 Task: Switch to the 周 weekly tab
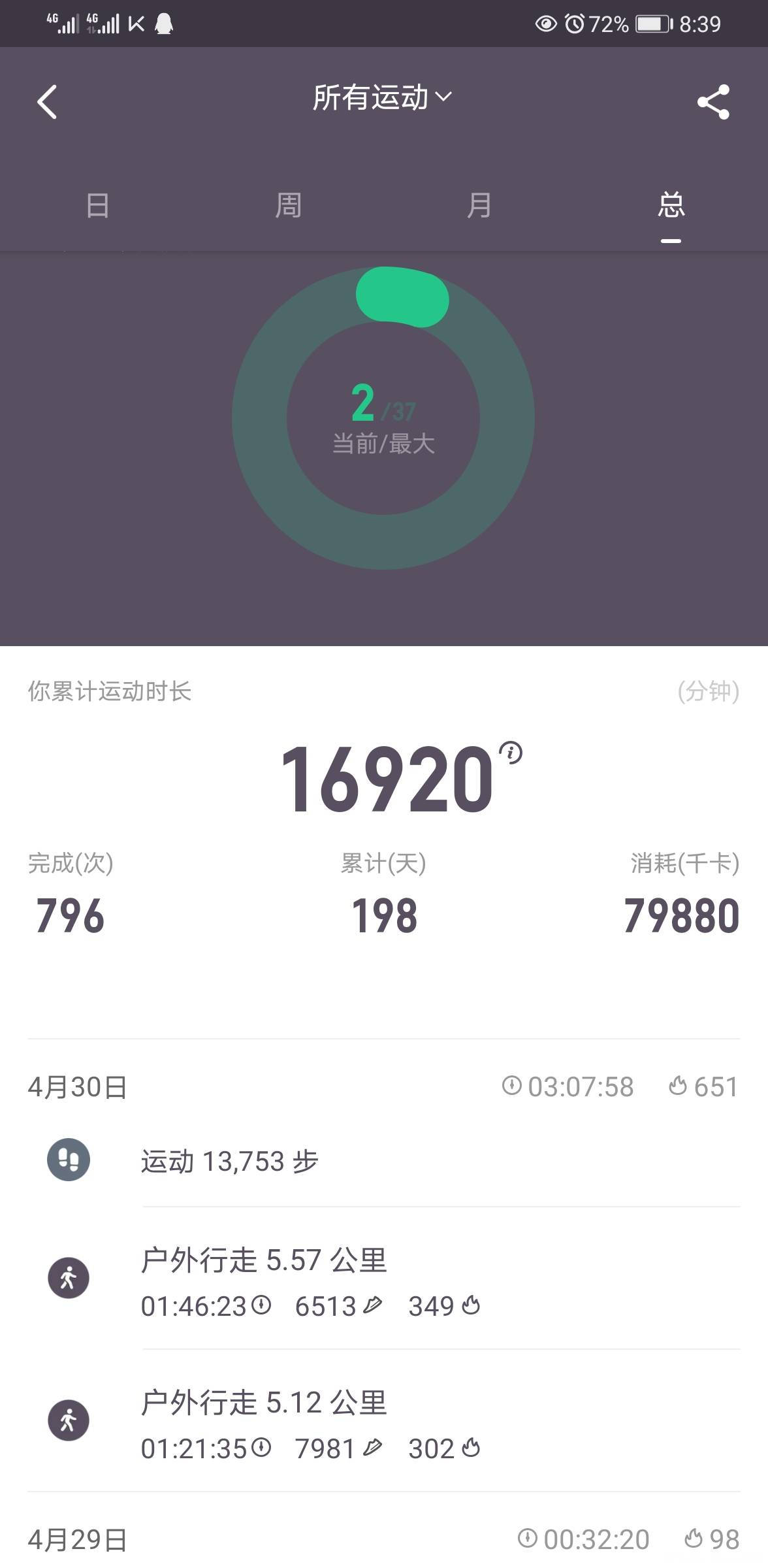pyautogui.click(x=288, y=206)
